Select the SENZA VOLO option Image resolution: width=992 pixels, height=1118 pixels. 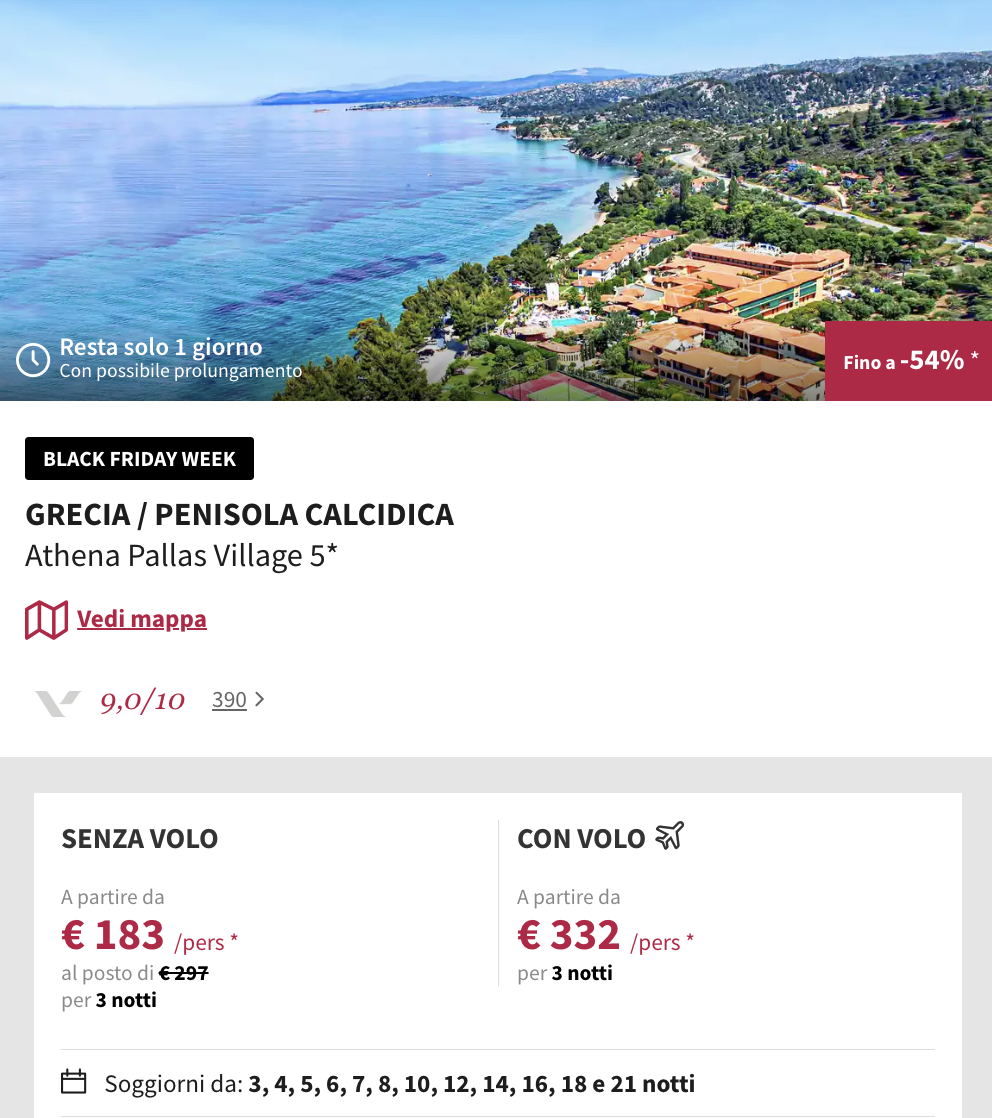click(x=140, y=838)
